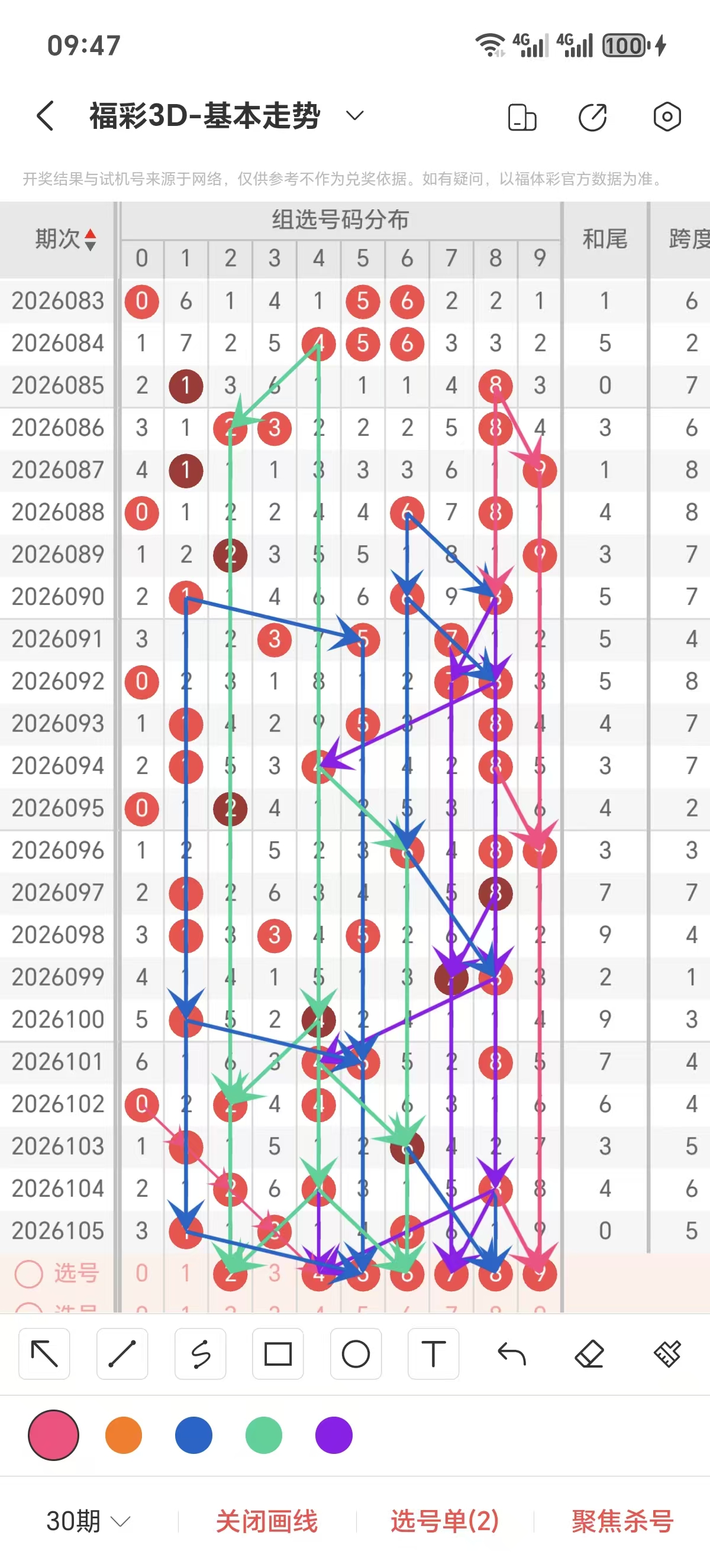Select the rectangle drawing tool
710x1568 pixels.
(277, 1354)
